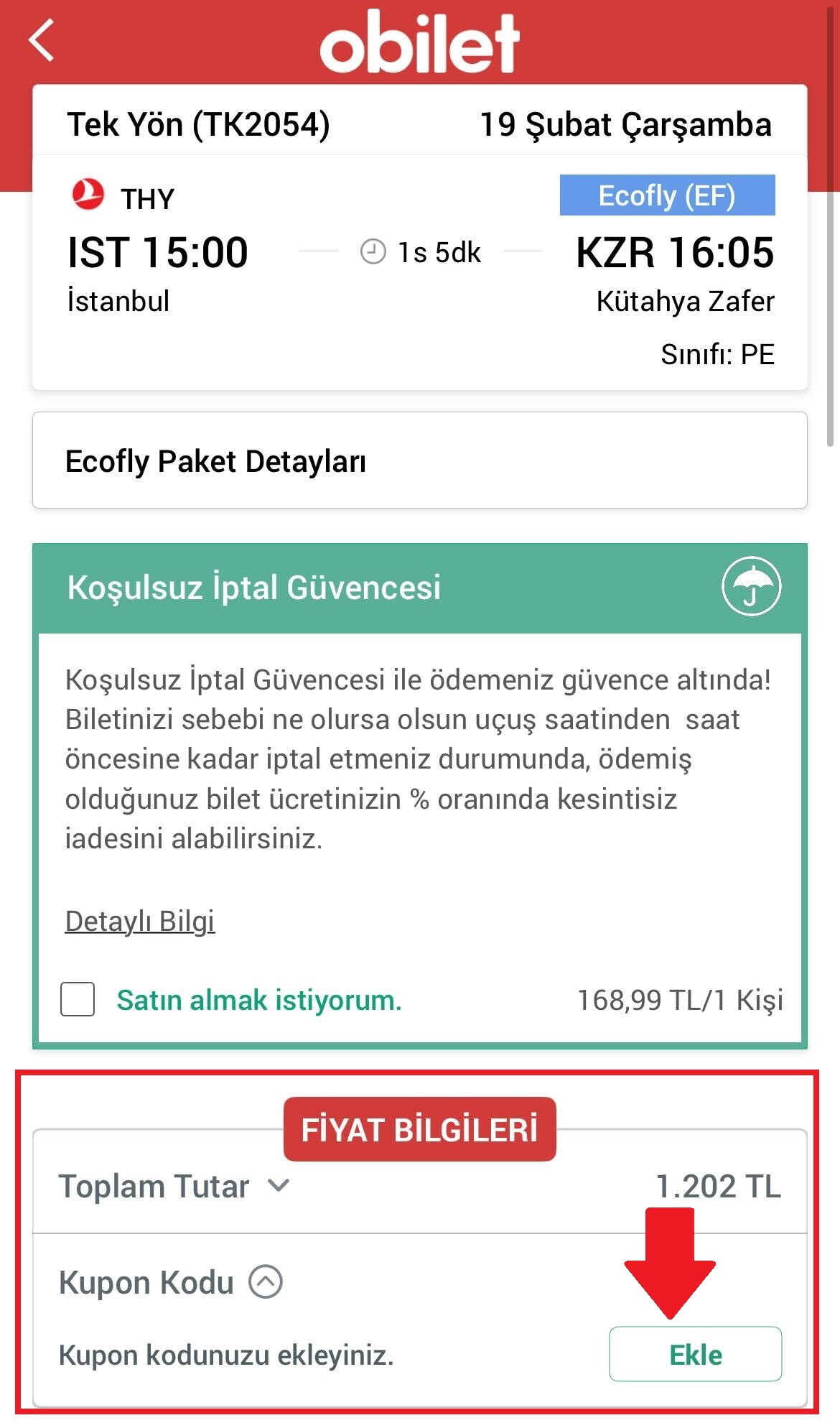The height and width of the screenshot is (1428, 840).
Task: Open the TK2054 flight details card
Action: click(x=419, y=273)
